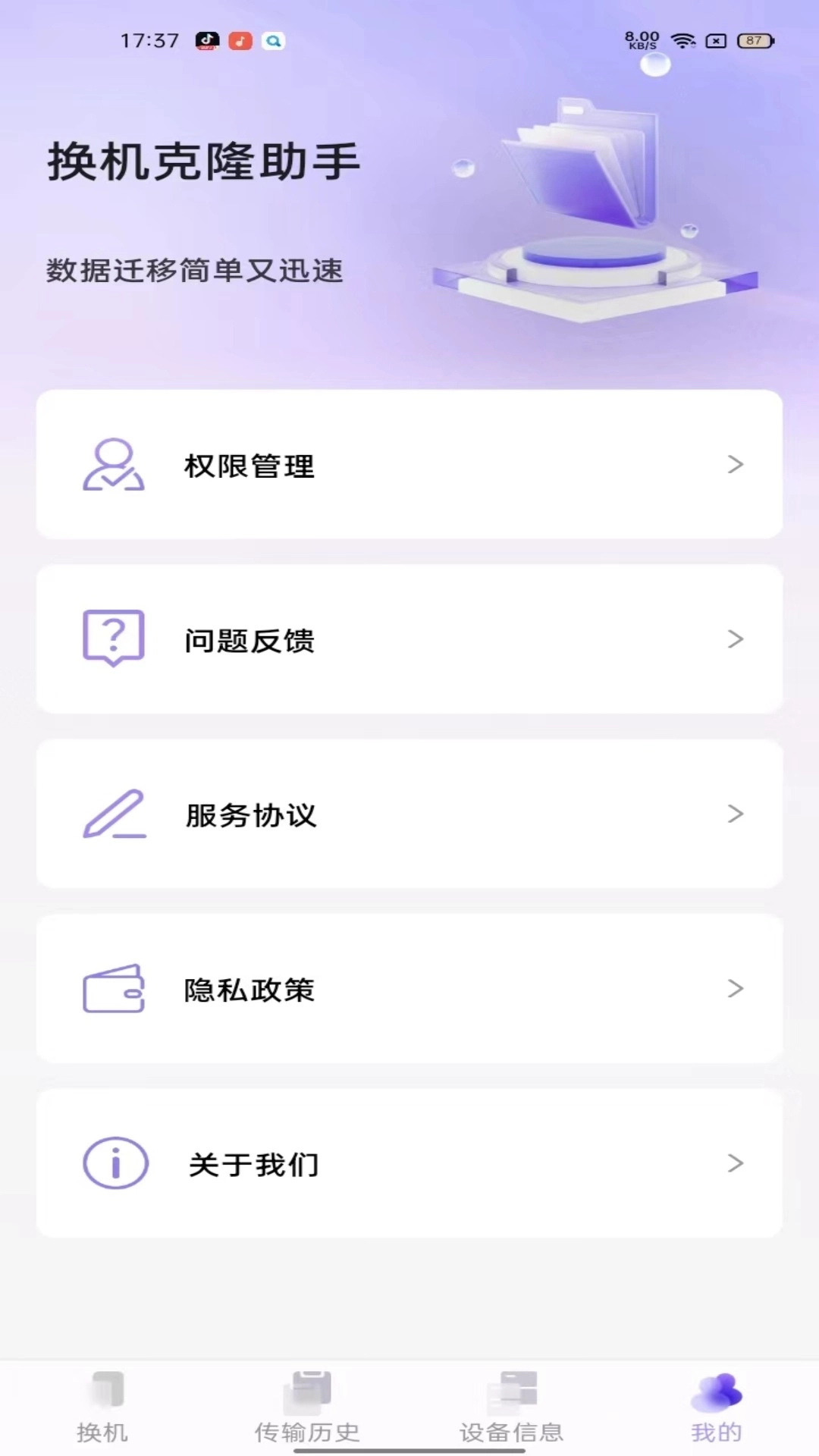
Task: Expand the 问题反馈 row chevron
Action: (x=735, y=639)
